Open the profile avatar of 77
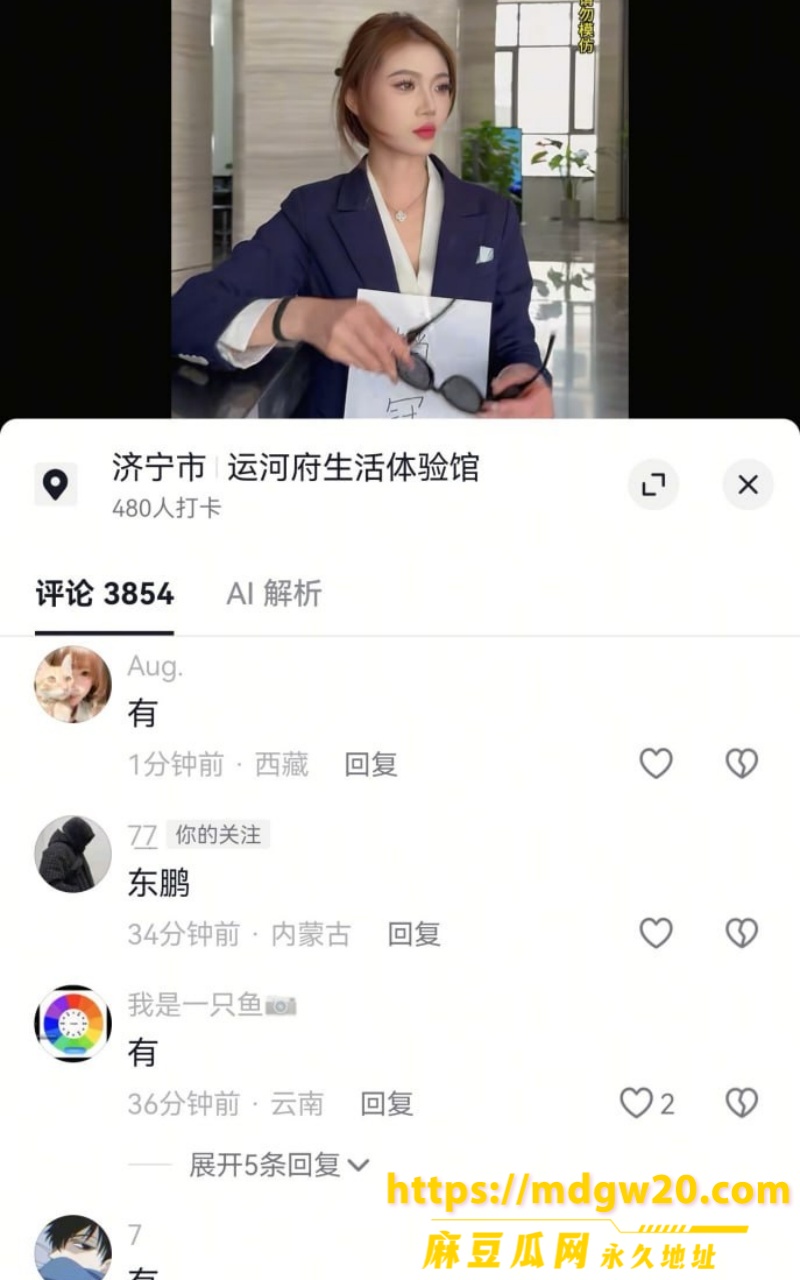This screenshot has height=1280, width=800. coord(73,854)
